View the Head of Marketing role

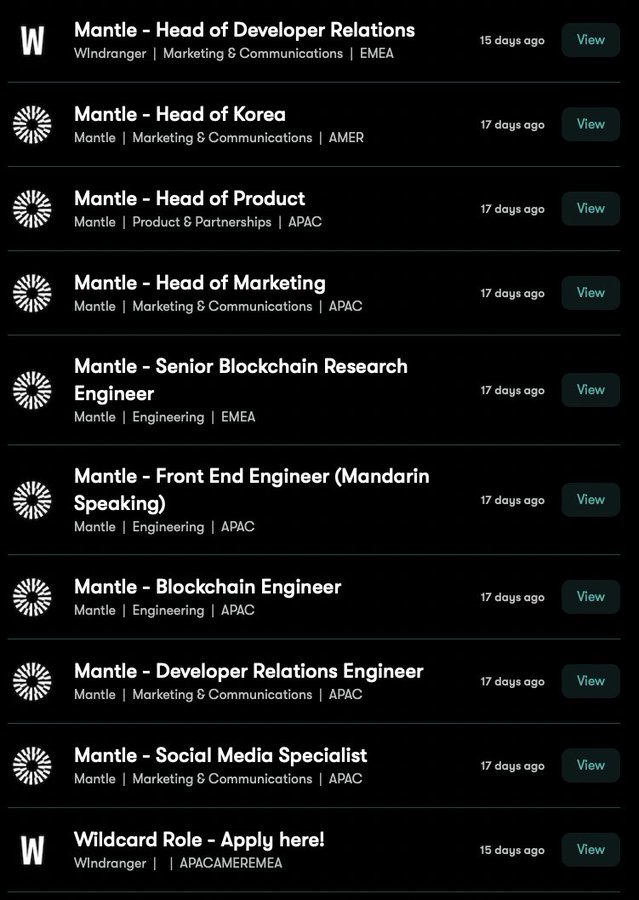point(590,292)
